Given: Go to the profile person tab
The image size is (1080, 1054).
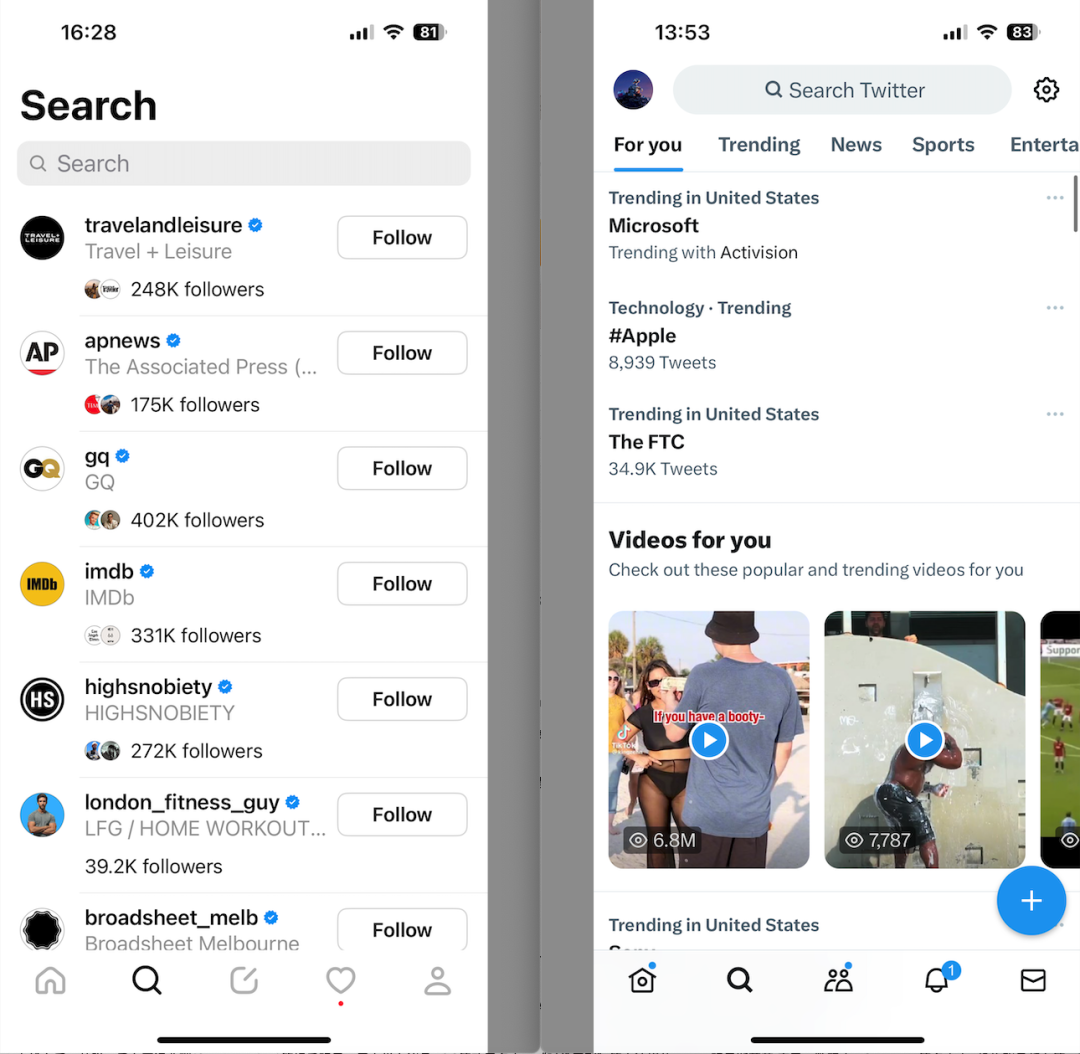Looking at the screenshot, I should pyautogui.click(x=438, y=981).
